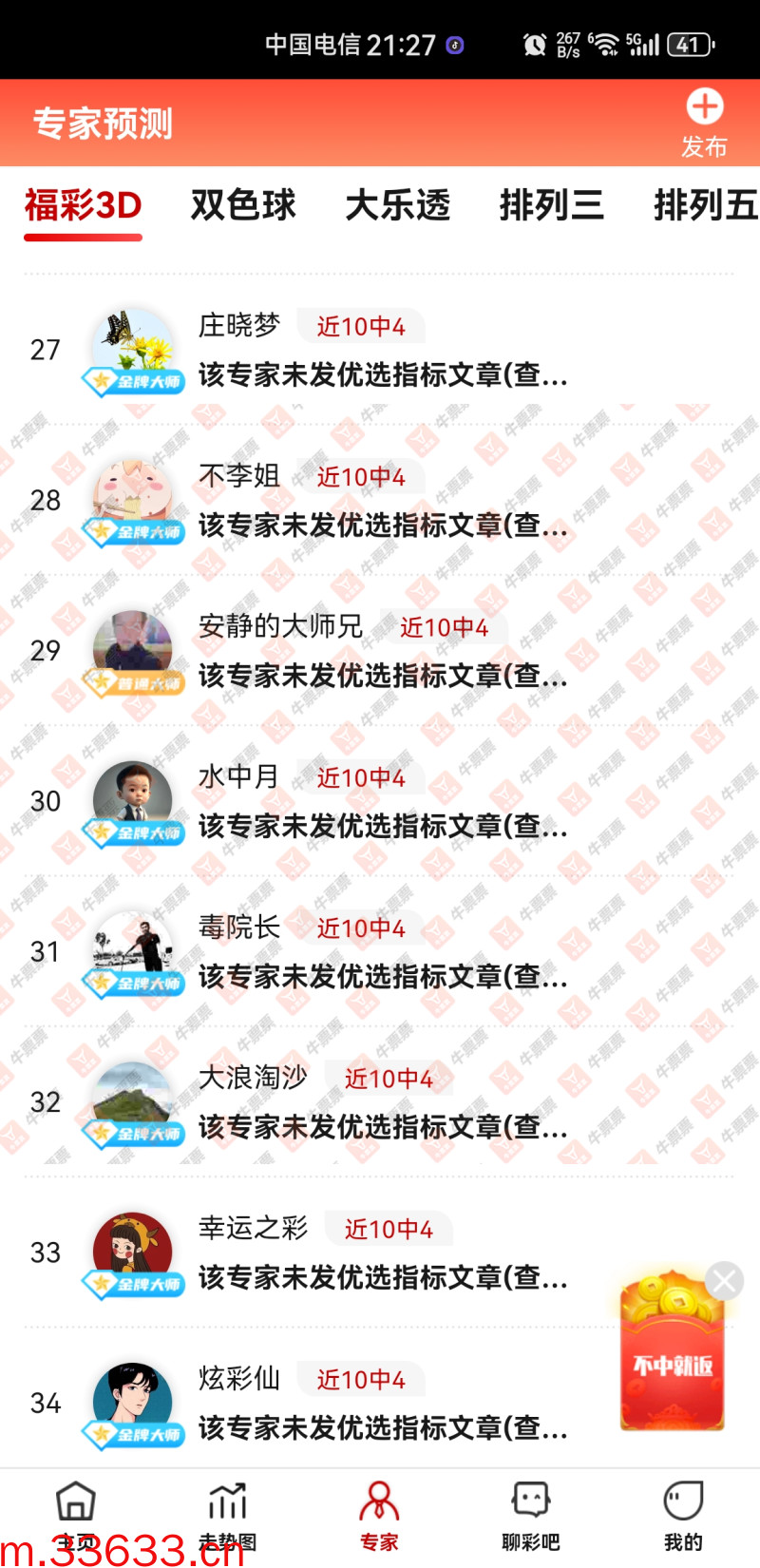The height and width of the screenshot is (1568, 760).
Task: Dismiss the floating red envelope banner
Action: (725, 1281)
